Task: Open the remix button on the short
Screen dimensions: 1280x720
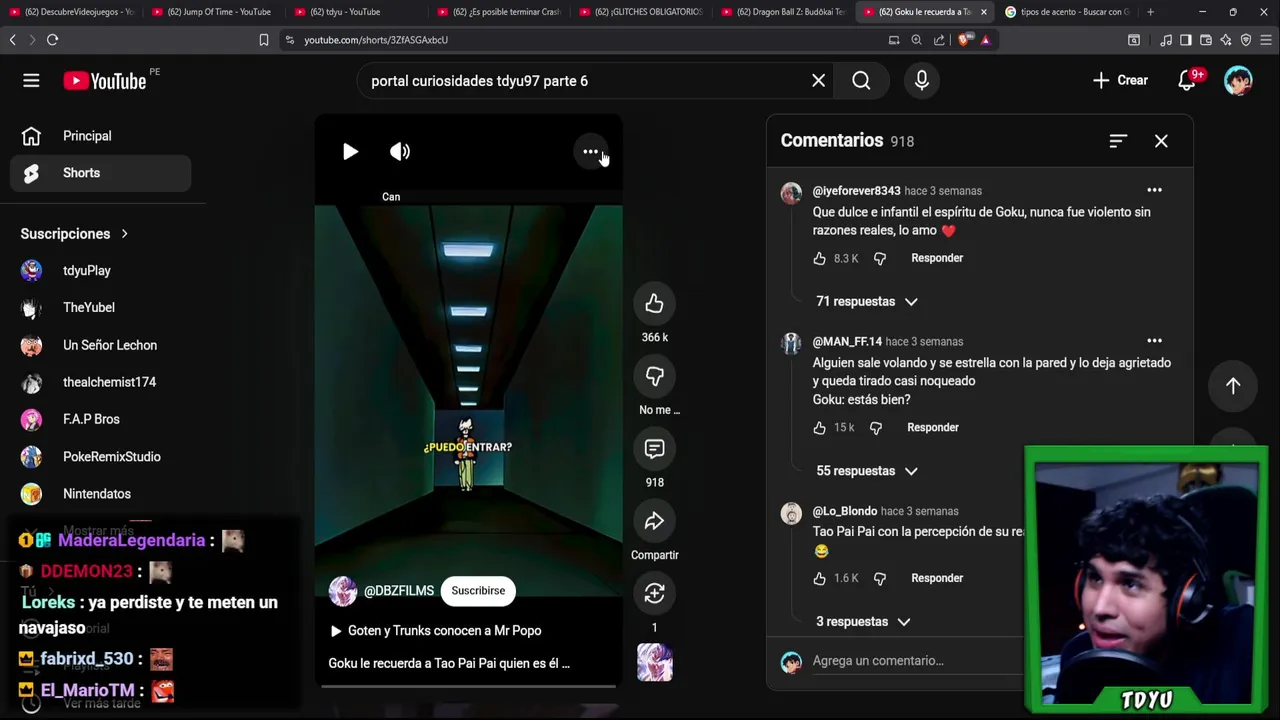Action: [654, 594]
